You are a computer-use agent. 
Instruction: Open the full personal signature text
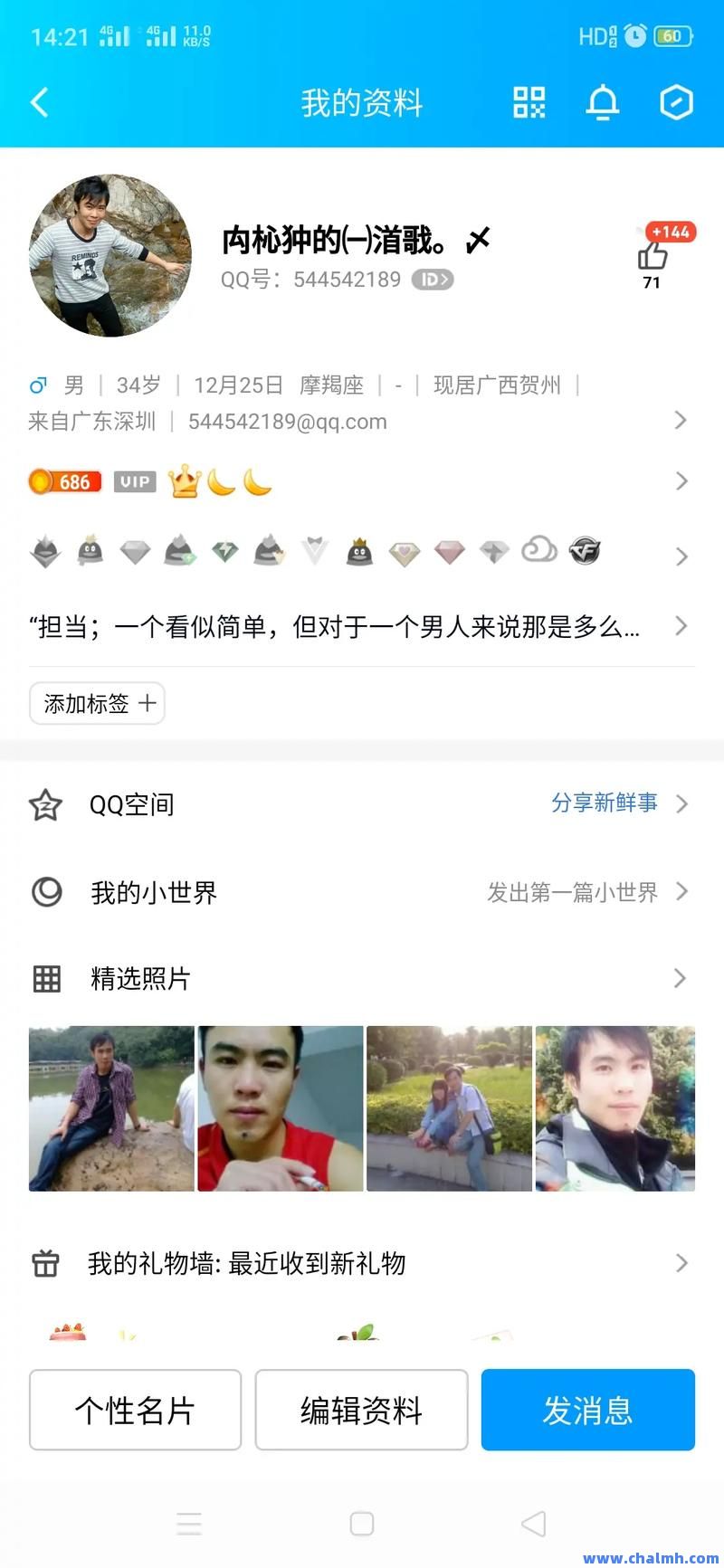[x=362, y=626]
